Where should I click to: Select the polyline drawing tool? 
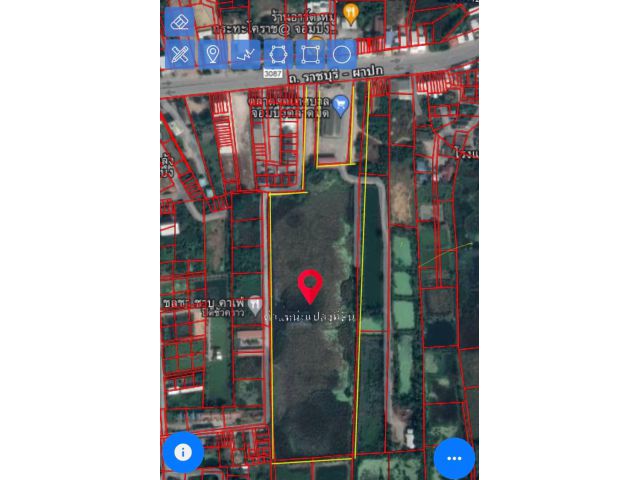(245, 54)
